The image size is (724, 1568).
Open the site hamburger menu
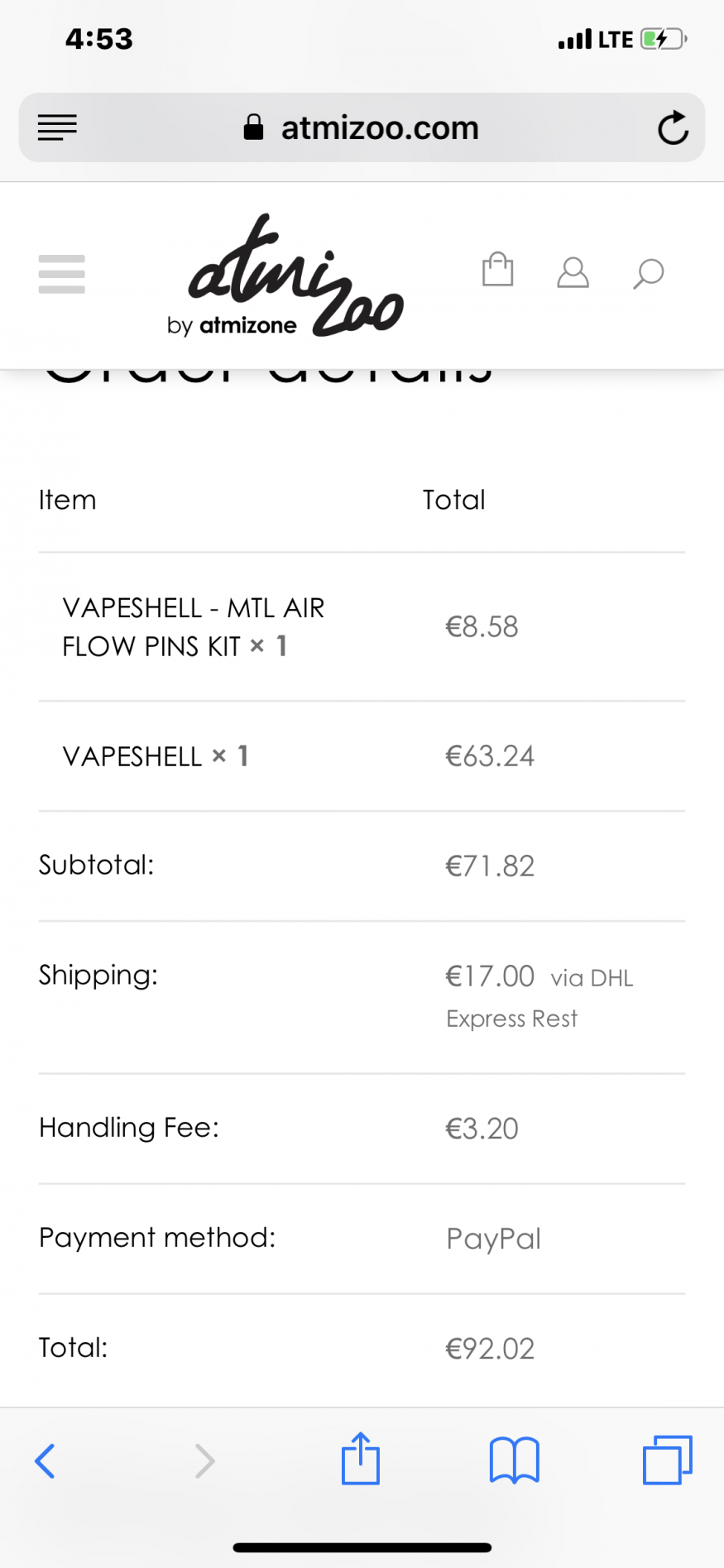(61, 274)
